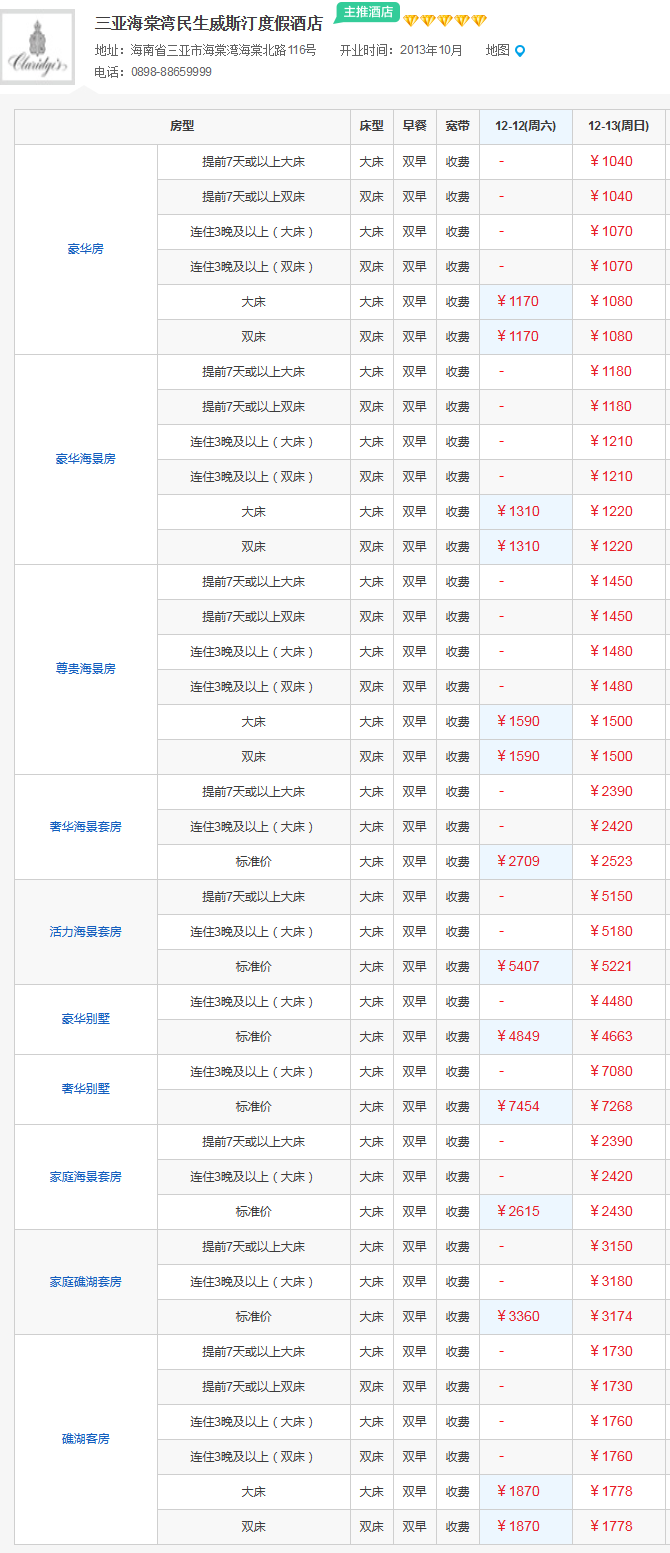
Task: Select the 活力海景套房 room link
Action: pos(86,932)
